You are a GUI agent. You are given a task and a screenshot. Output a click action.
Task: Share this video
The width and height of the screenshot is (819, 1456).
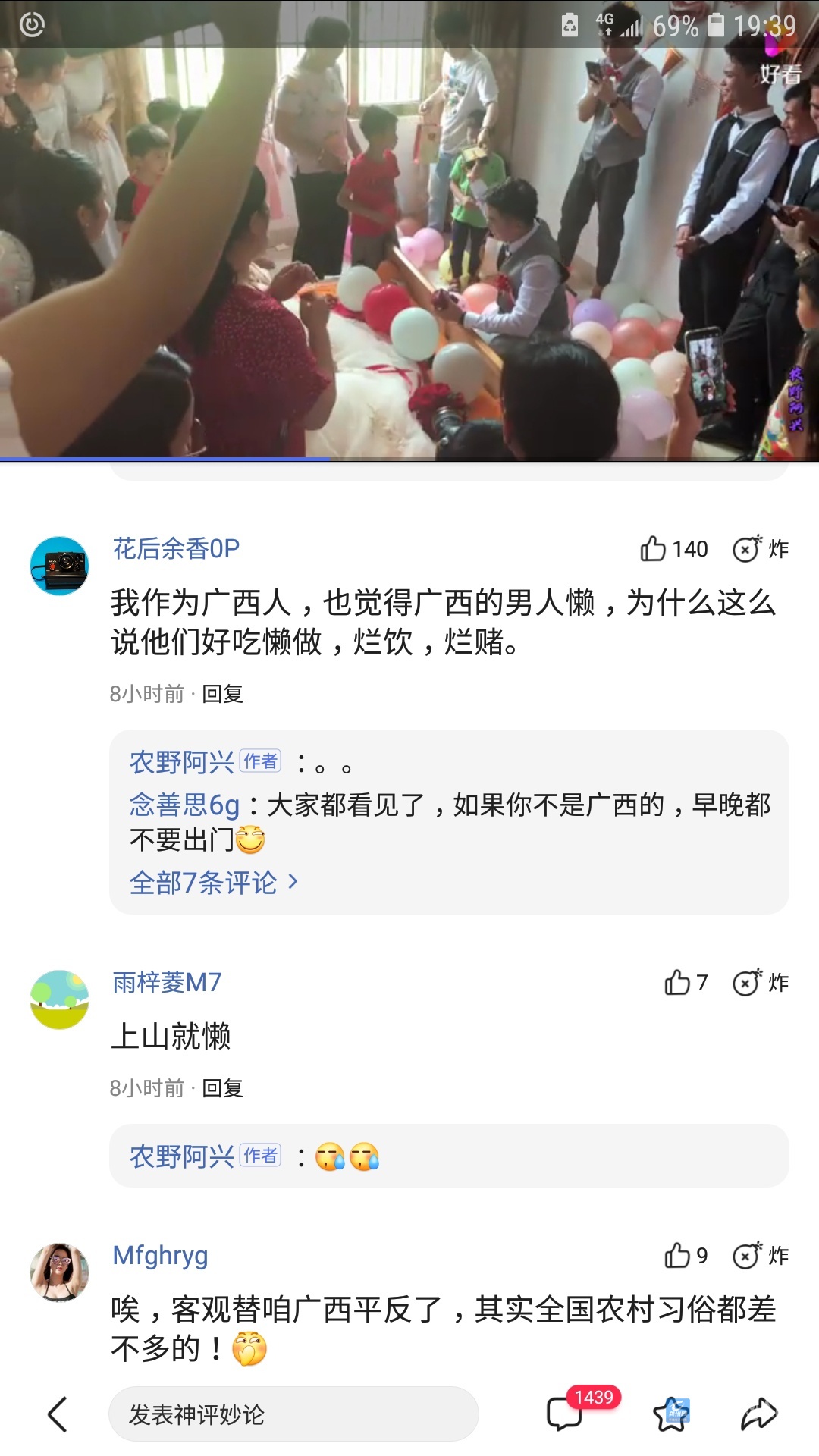(759, 1414)
